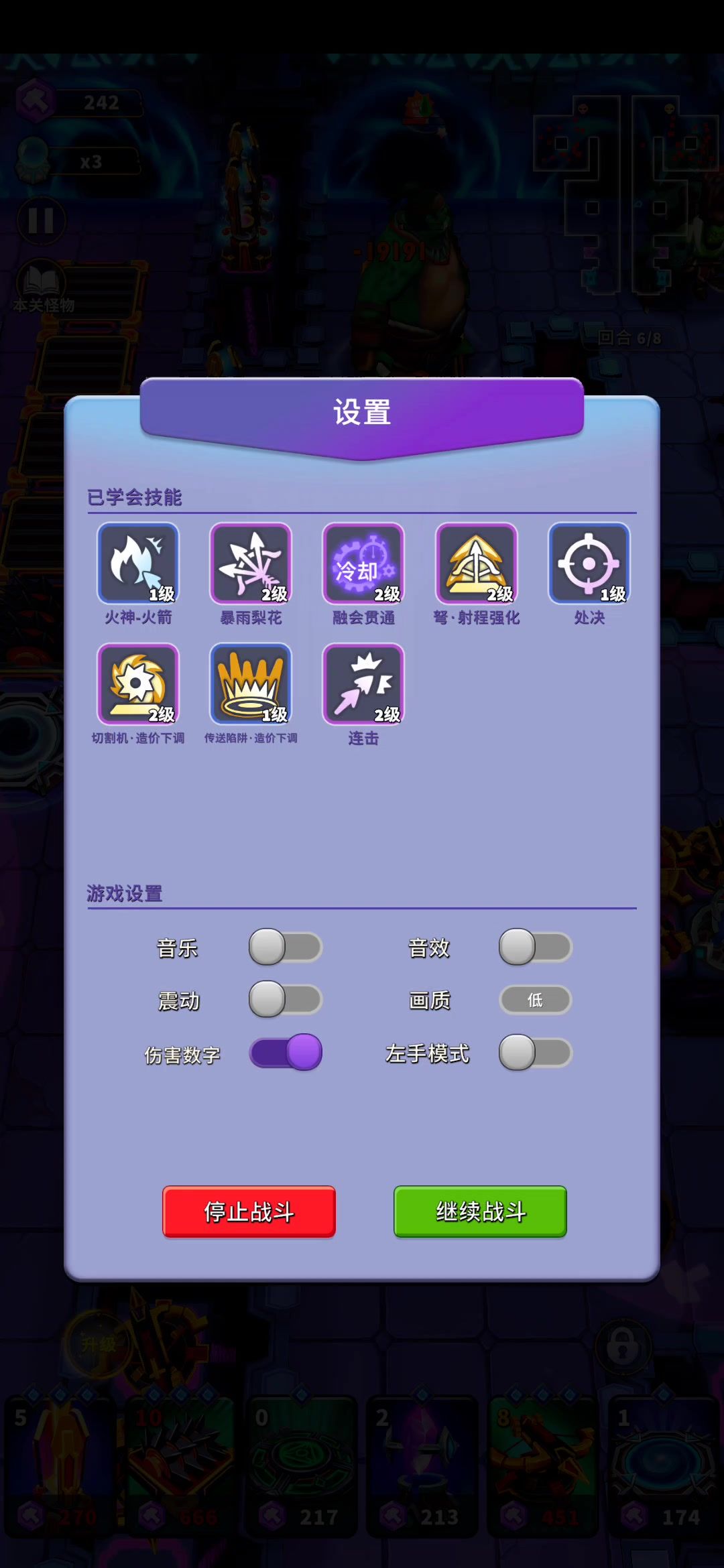
Task: Switch on 左手模式 left-hand mode
Action: [535, 1052]
